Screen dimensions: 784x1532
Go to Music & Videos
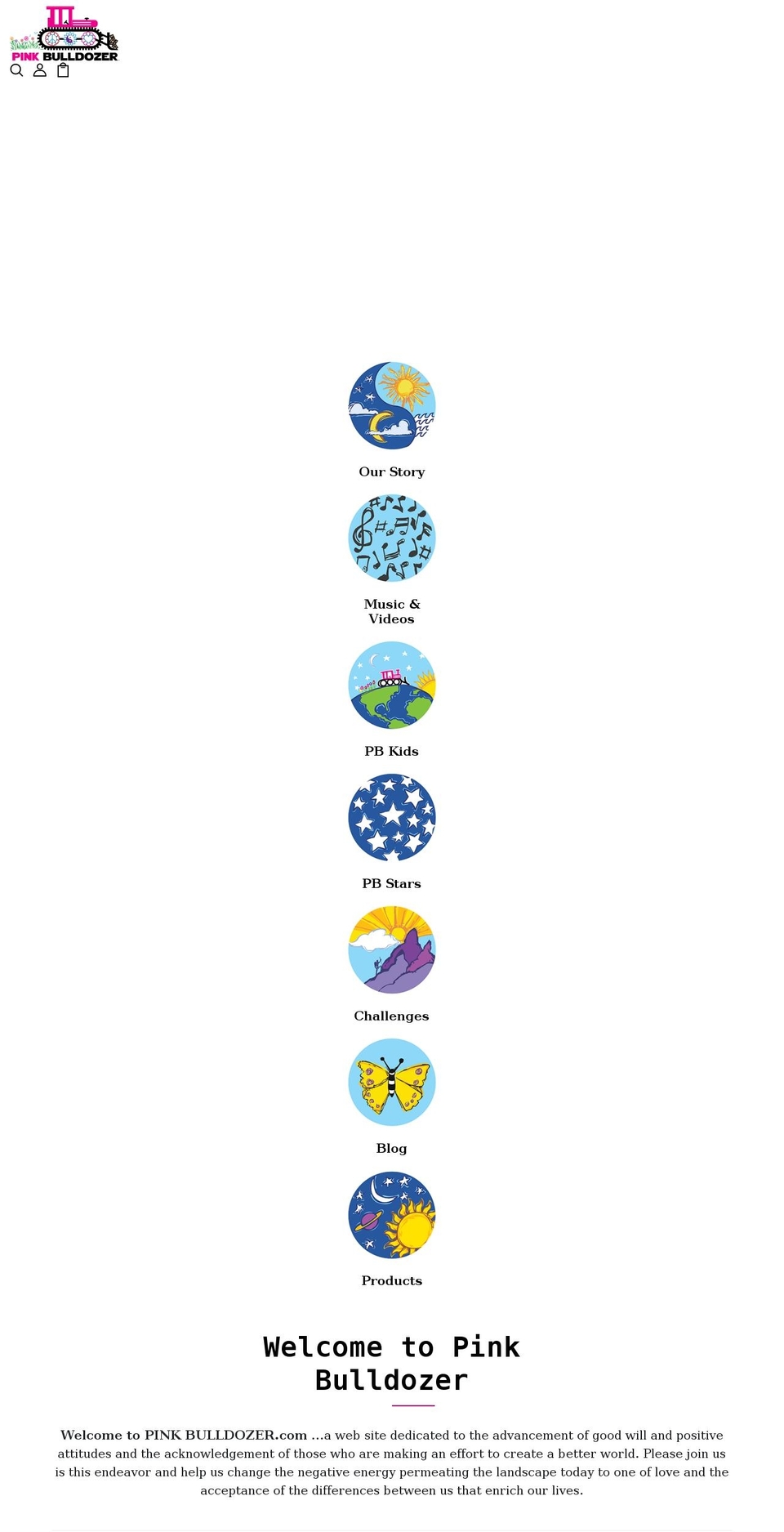[392, 560]
